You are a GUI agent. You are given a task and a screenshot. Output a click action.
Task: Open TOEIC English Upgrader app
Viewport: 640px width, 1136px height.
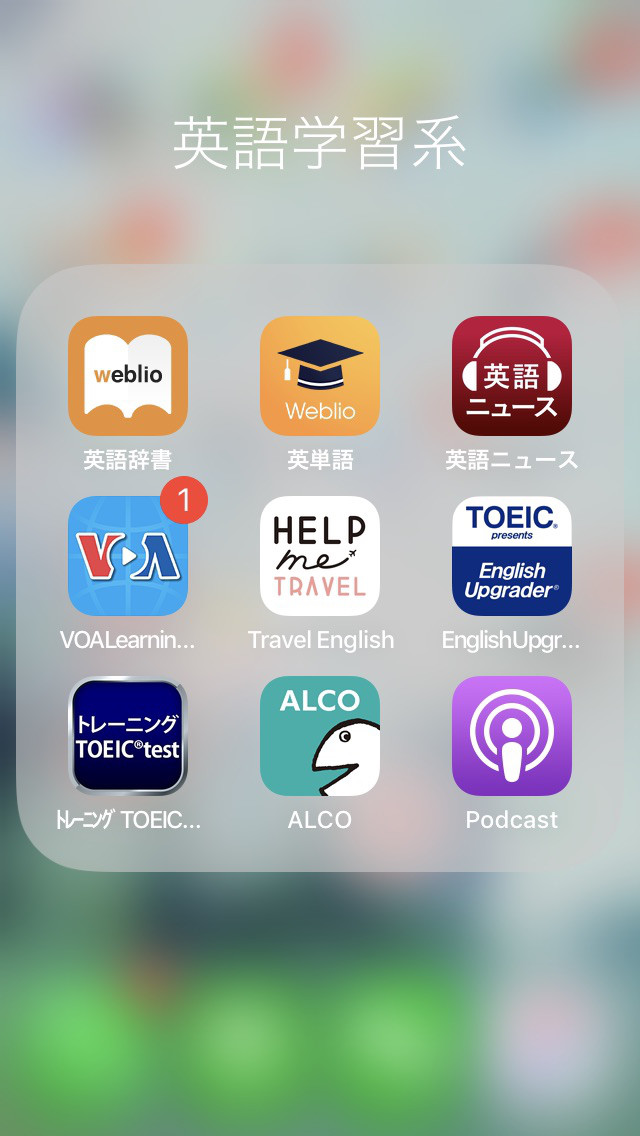pyautogui.click(x=512, y=556)
